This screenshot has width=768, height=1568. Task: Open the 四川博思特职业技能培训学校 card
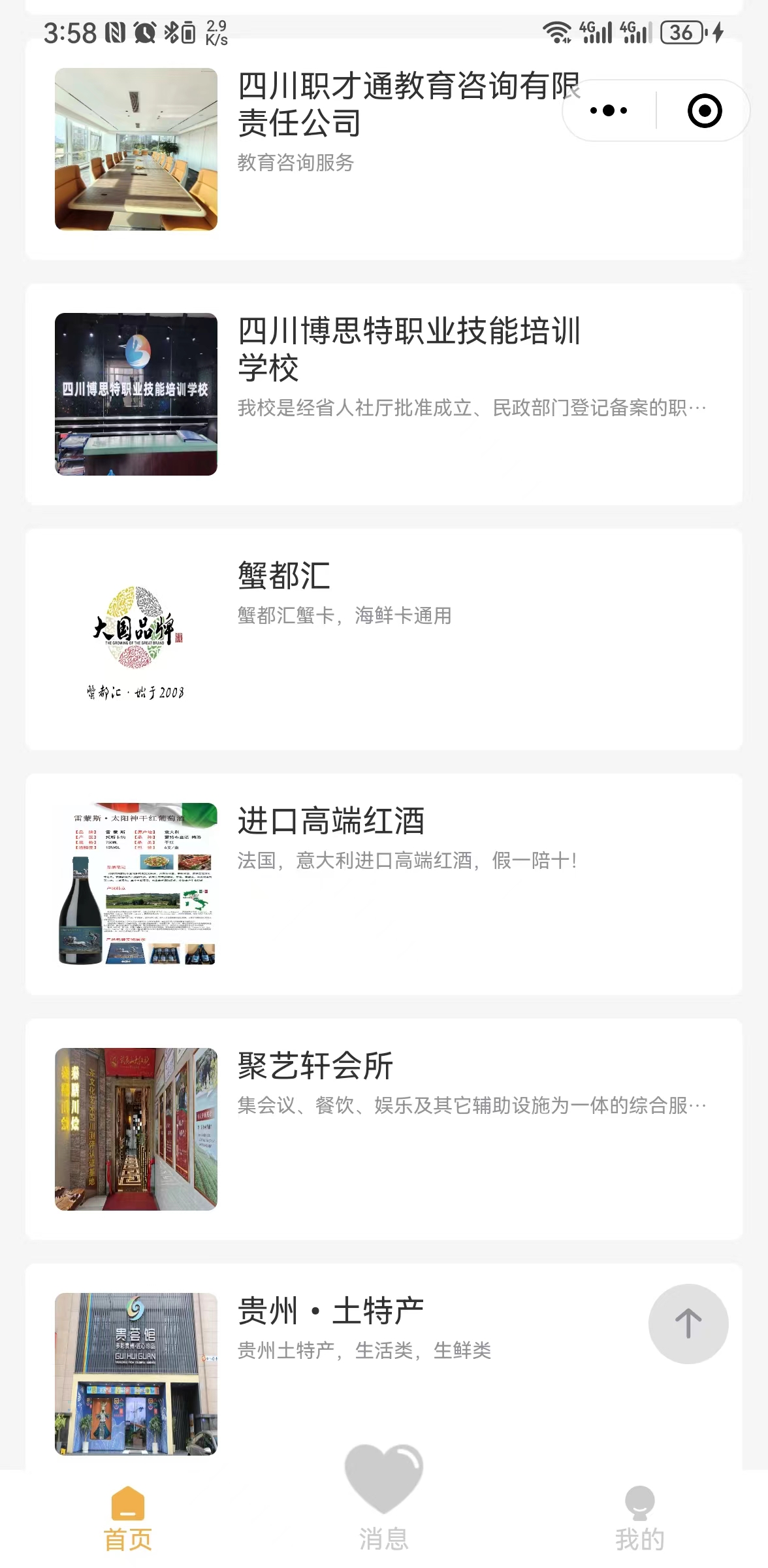(x=383, y=394)
